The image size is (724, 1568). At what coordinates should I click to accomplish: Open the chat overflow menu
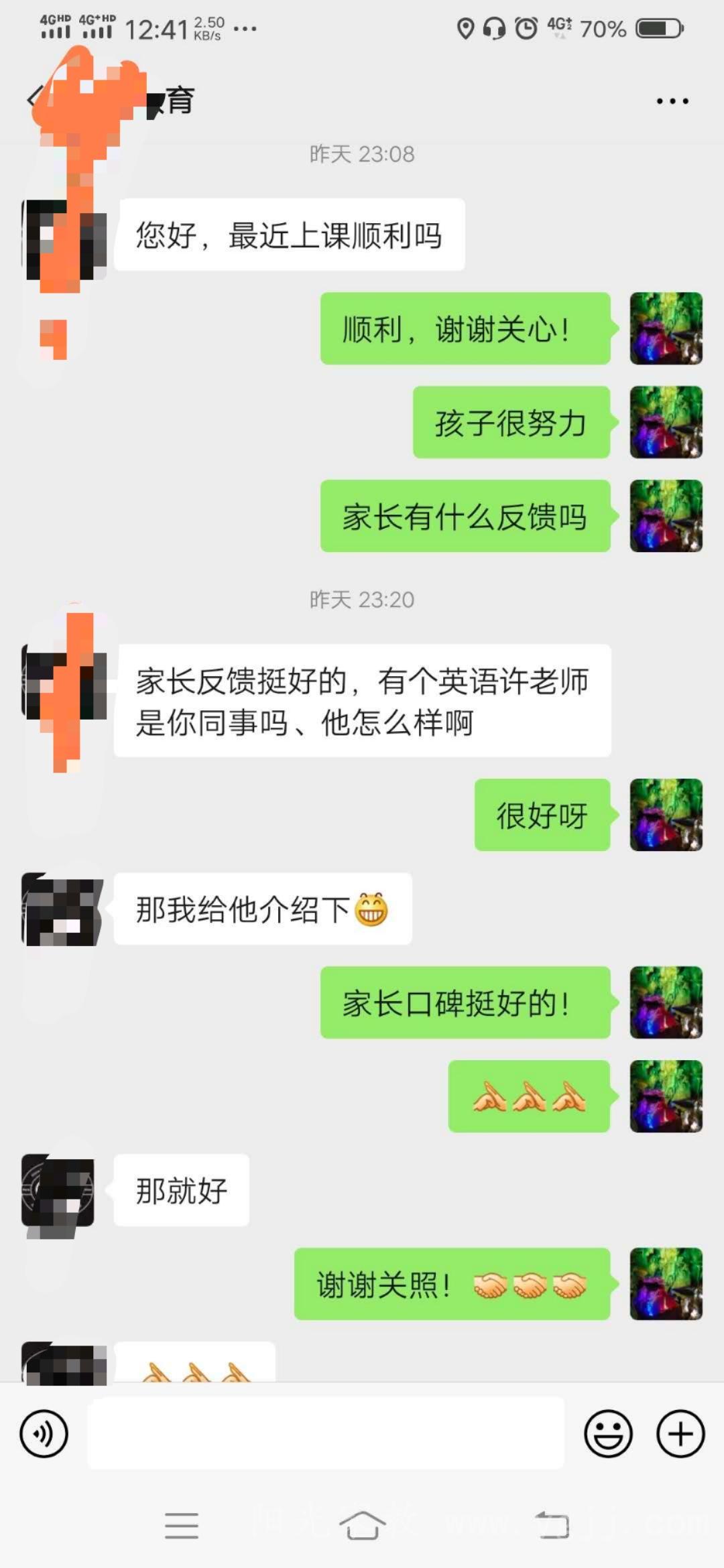point(672,101)
